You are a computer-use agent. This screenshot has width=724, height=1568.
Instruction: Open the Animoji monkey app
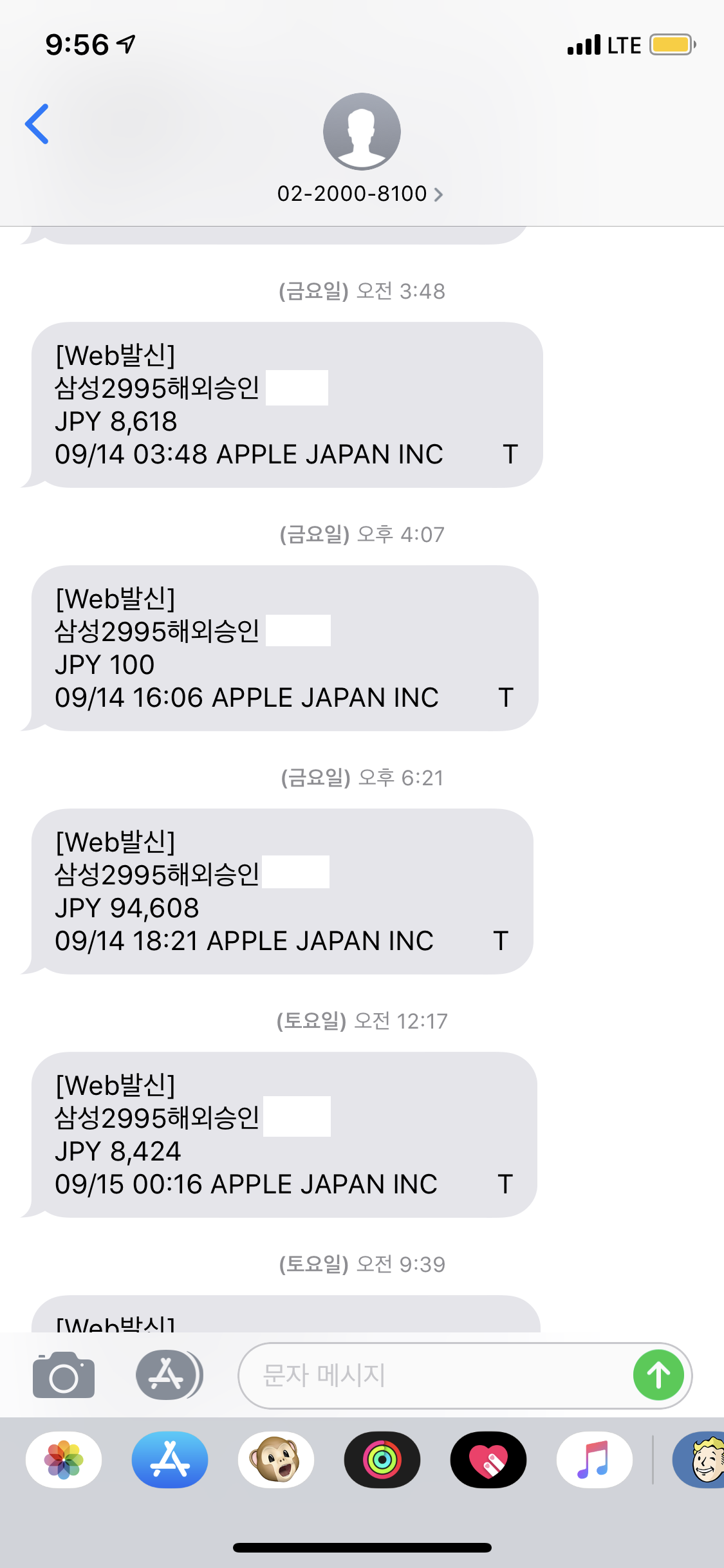276,1460
